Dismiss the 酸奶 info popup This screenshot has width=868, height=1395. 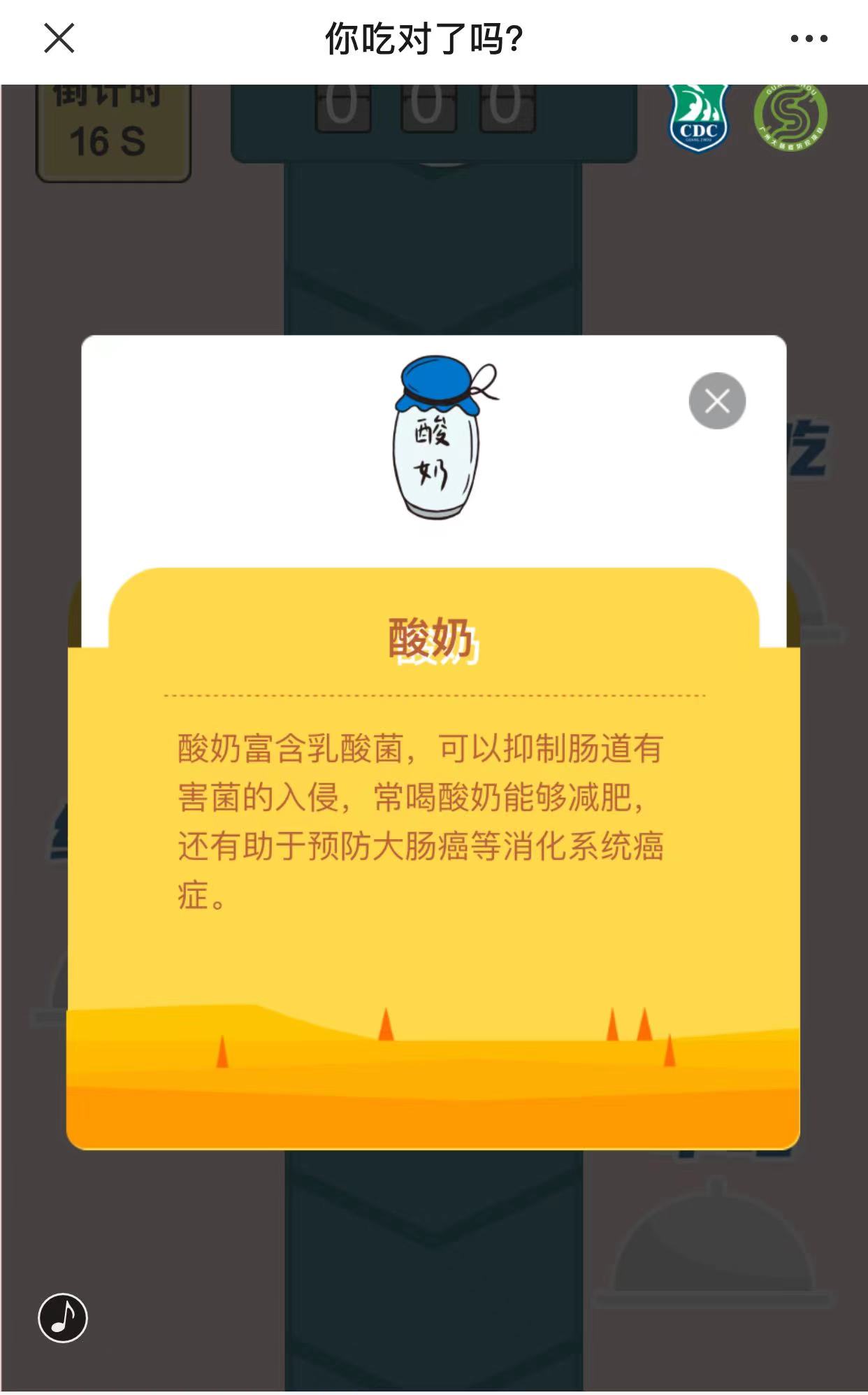pos(717,401)
